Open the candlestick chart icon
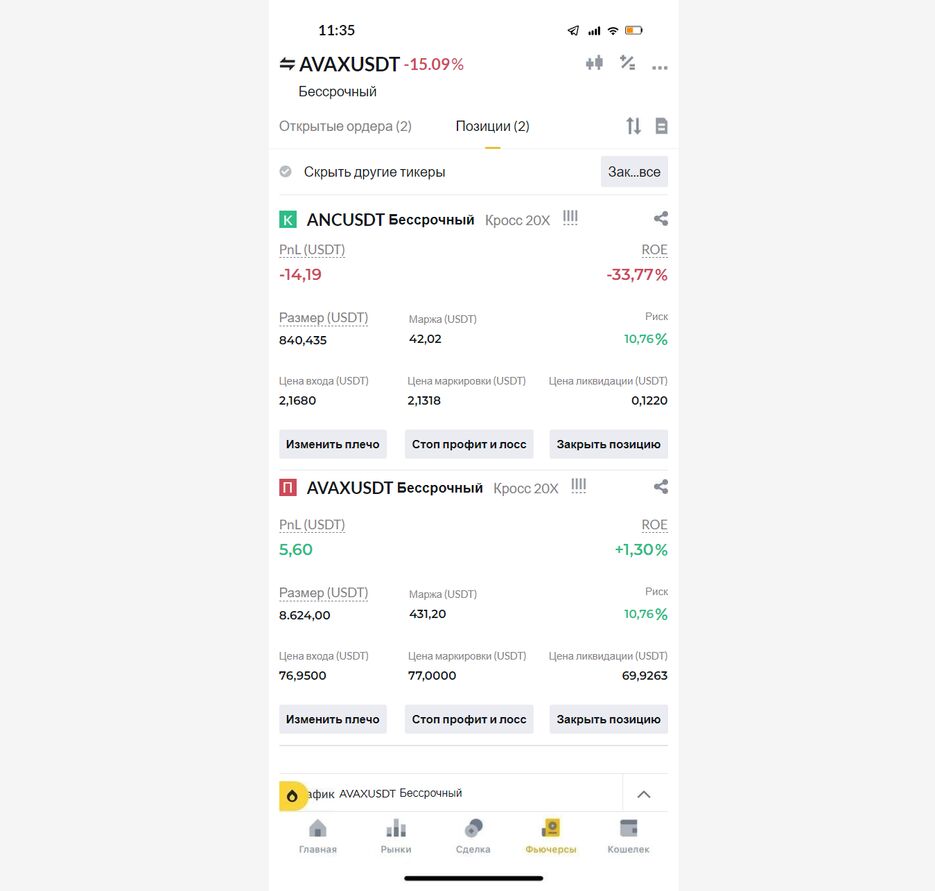 (x=594, y=63)
